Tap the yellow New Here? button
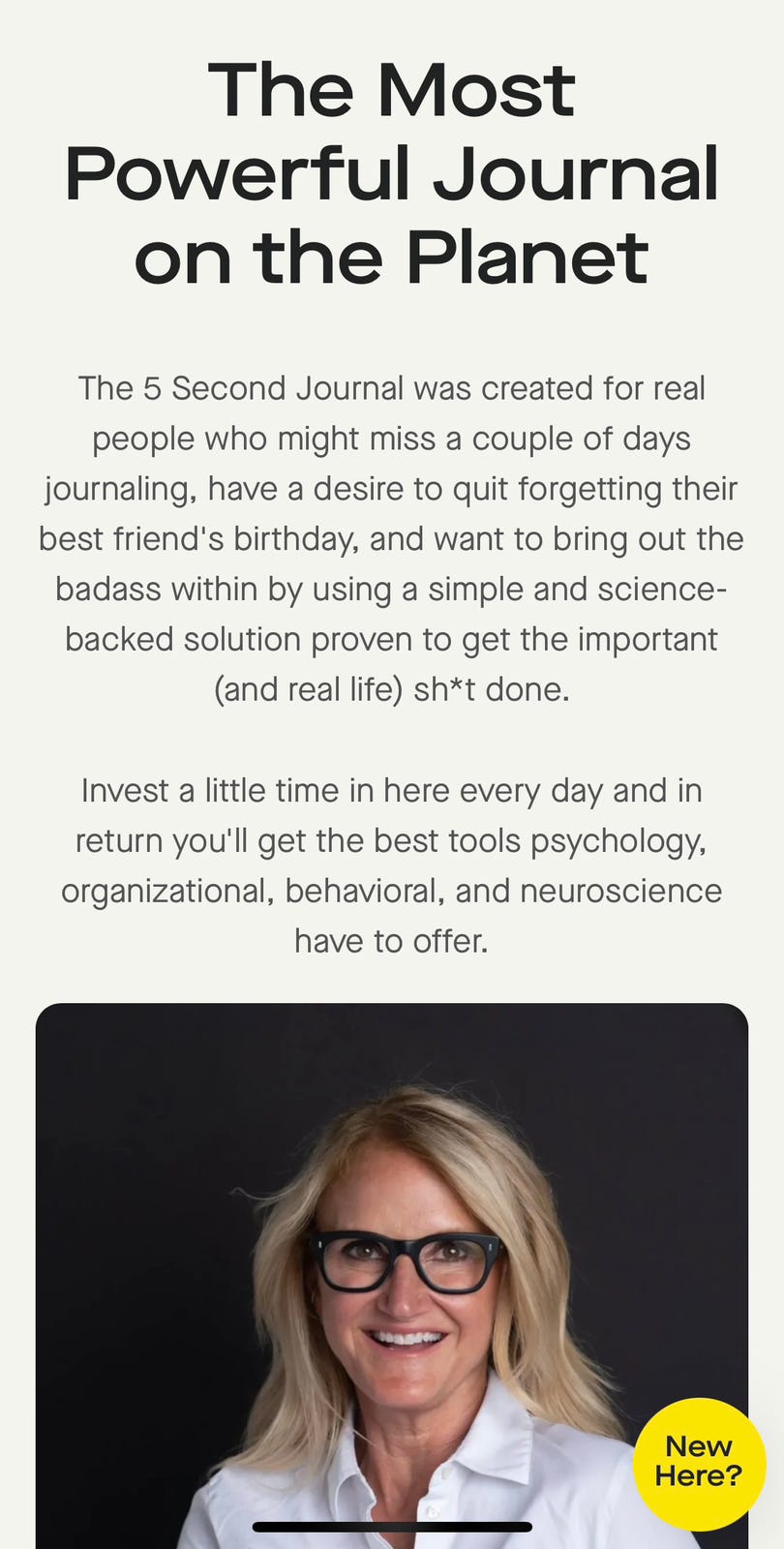 [699, 1463]
